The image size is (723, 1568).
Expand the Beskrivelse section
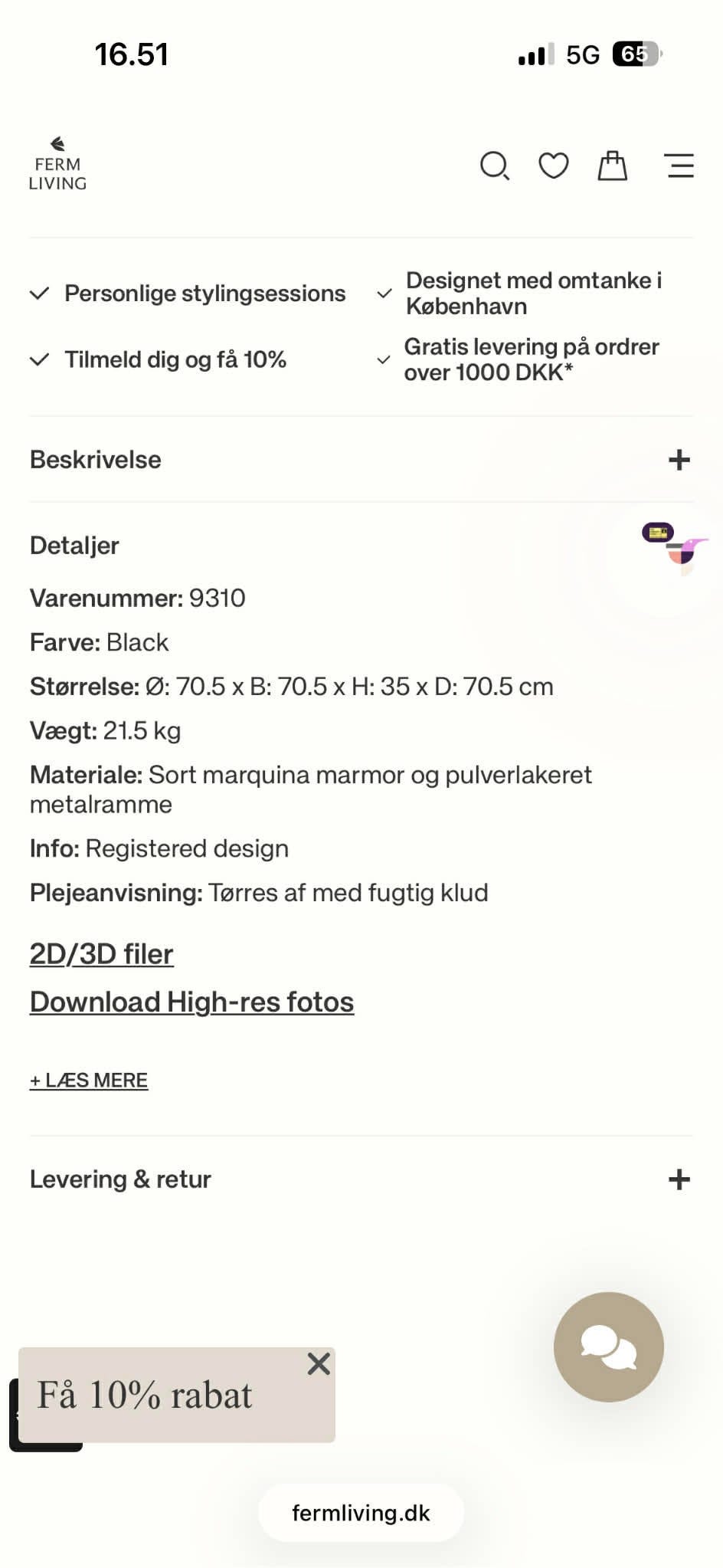678,460
